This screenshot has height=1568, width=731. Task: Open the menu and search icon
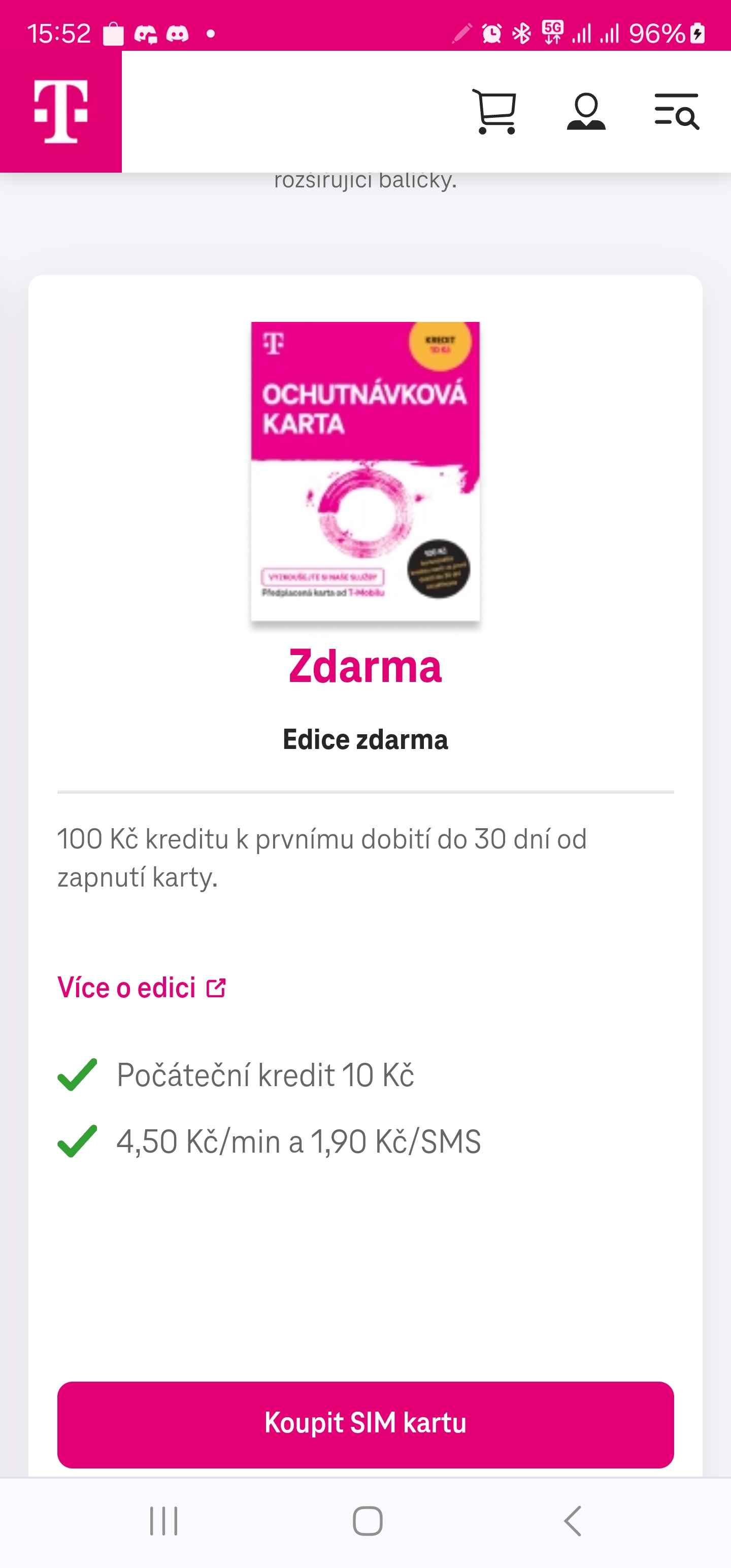(x=676, y=111)
